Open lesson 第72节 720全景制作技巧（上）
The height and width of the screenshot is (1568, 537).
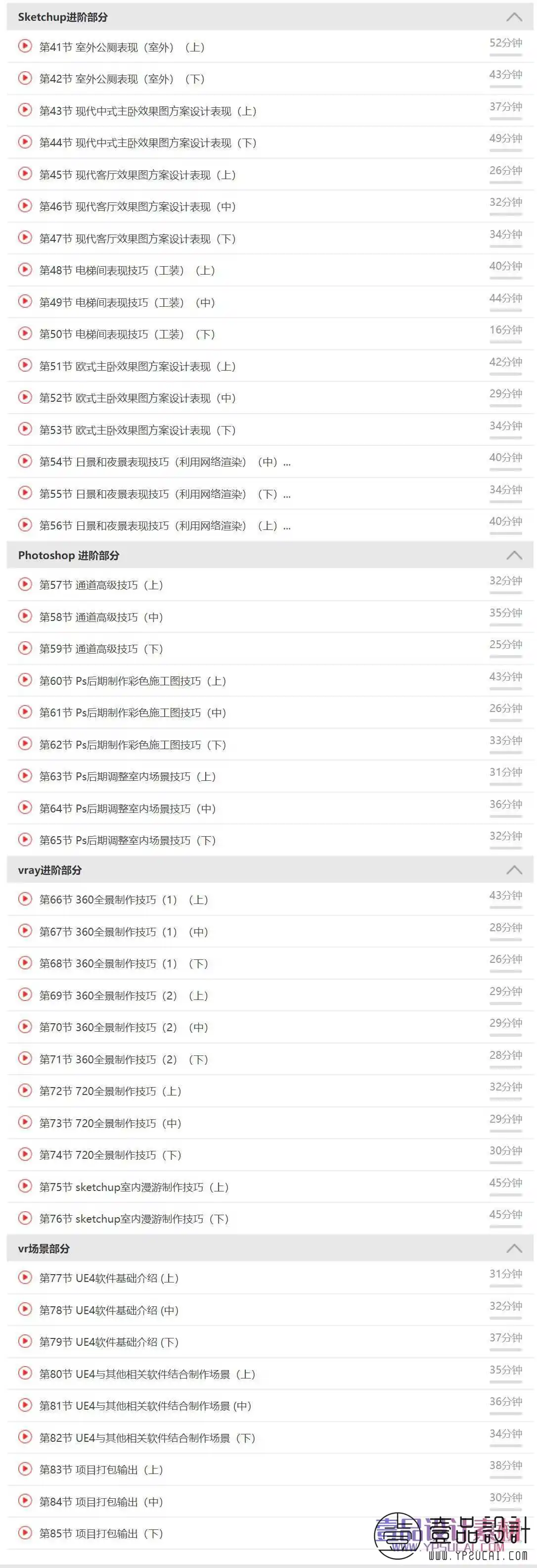point(110,1091)
